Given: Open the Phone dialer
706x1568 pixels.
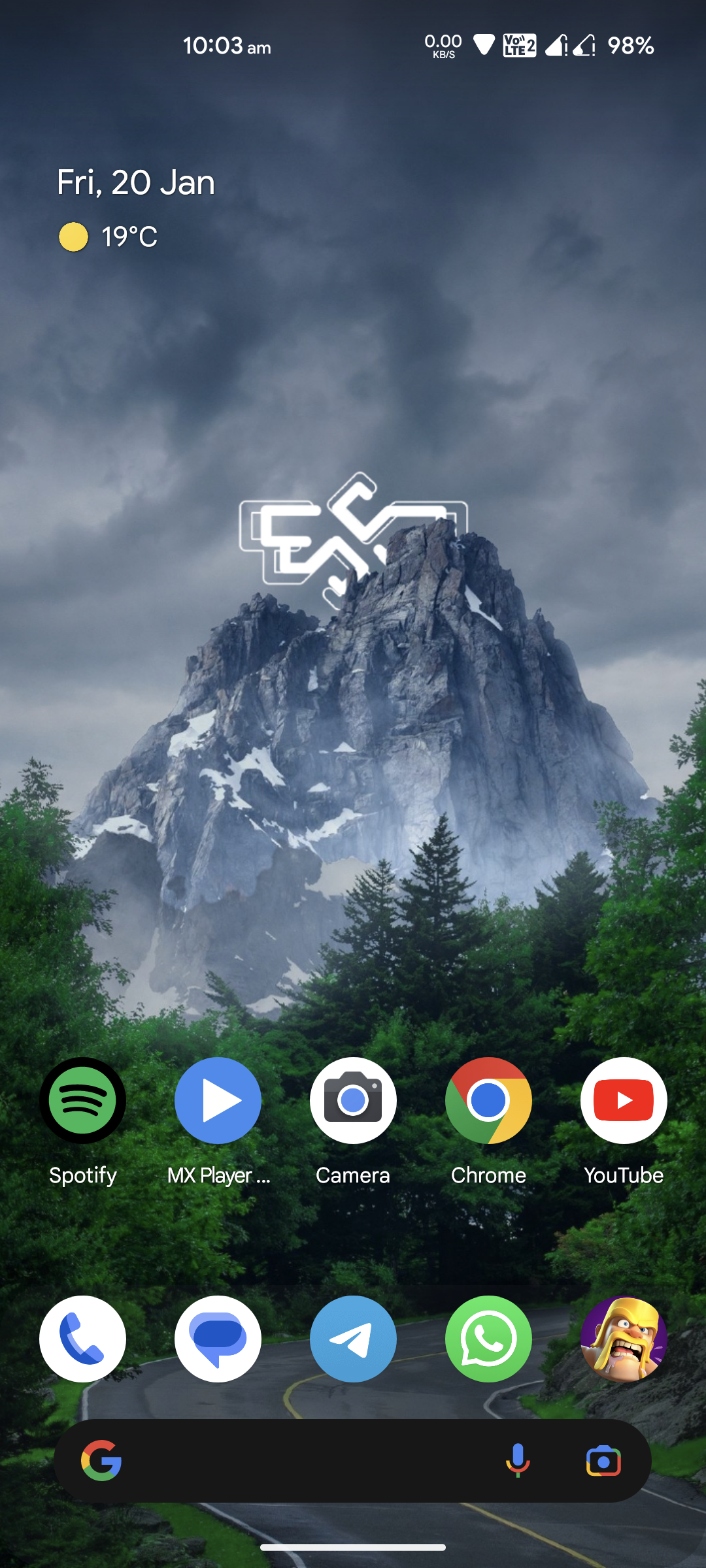Looking at the screenshot, I should tap(82, 1339).
